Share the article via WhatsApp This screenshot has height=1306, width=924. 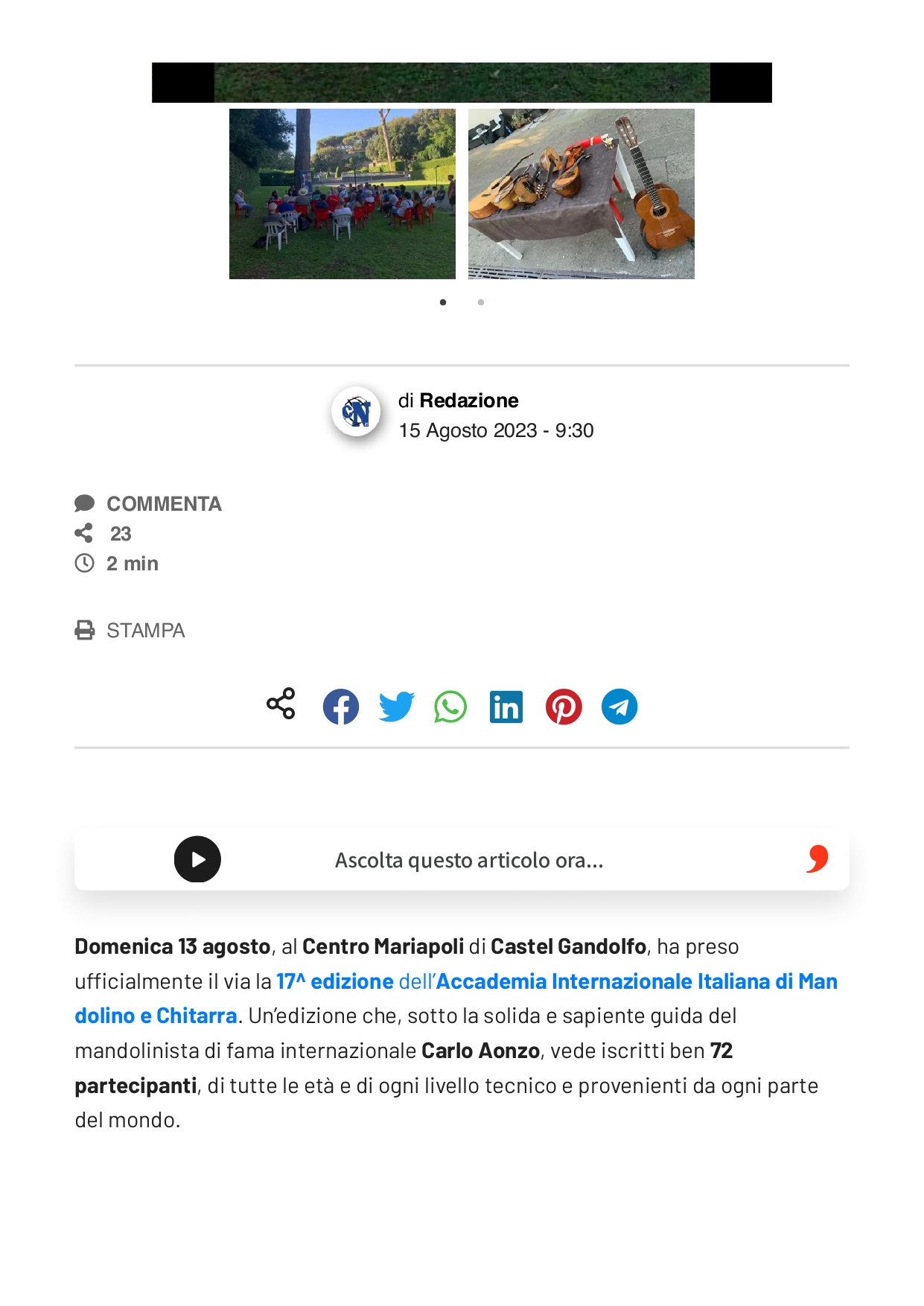click(x=450, y=707)
